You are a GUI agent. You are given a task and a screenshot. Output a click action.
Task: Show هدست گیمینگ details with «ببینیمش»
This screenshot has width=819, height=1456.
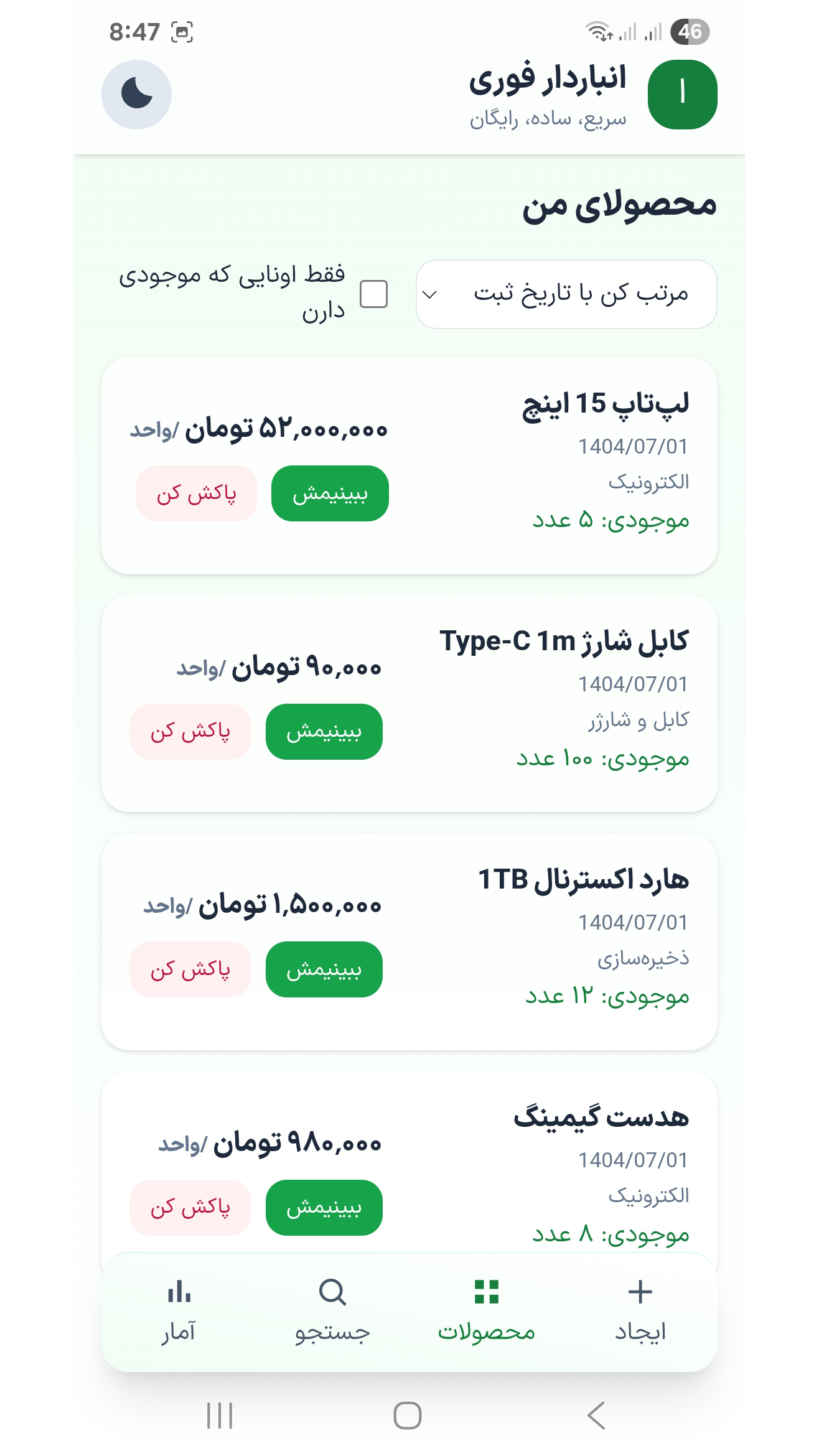324,1208
